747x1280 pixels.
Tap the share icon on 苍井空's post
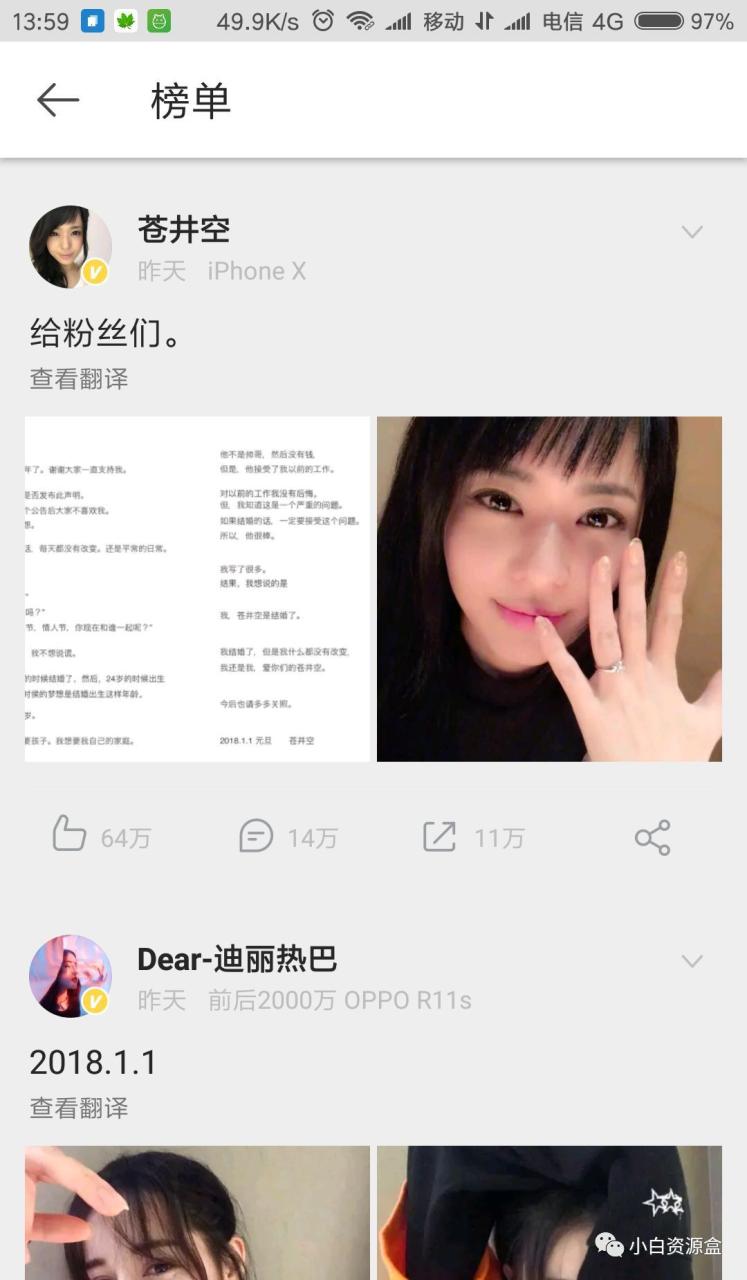coord(653,837)
